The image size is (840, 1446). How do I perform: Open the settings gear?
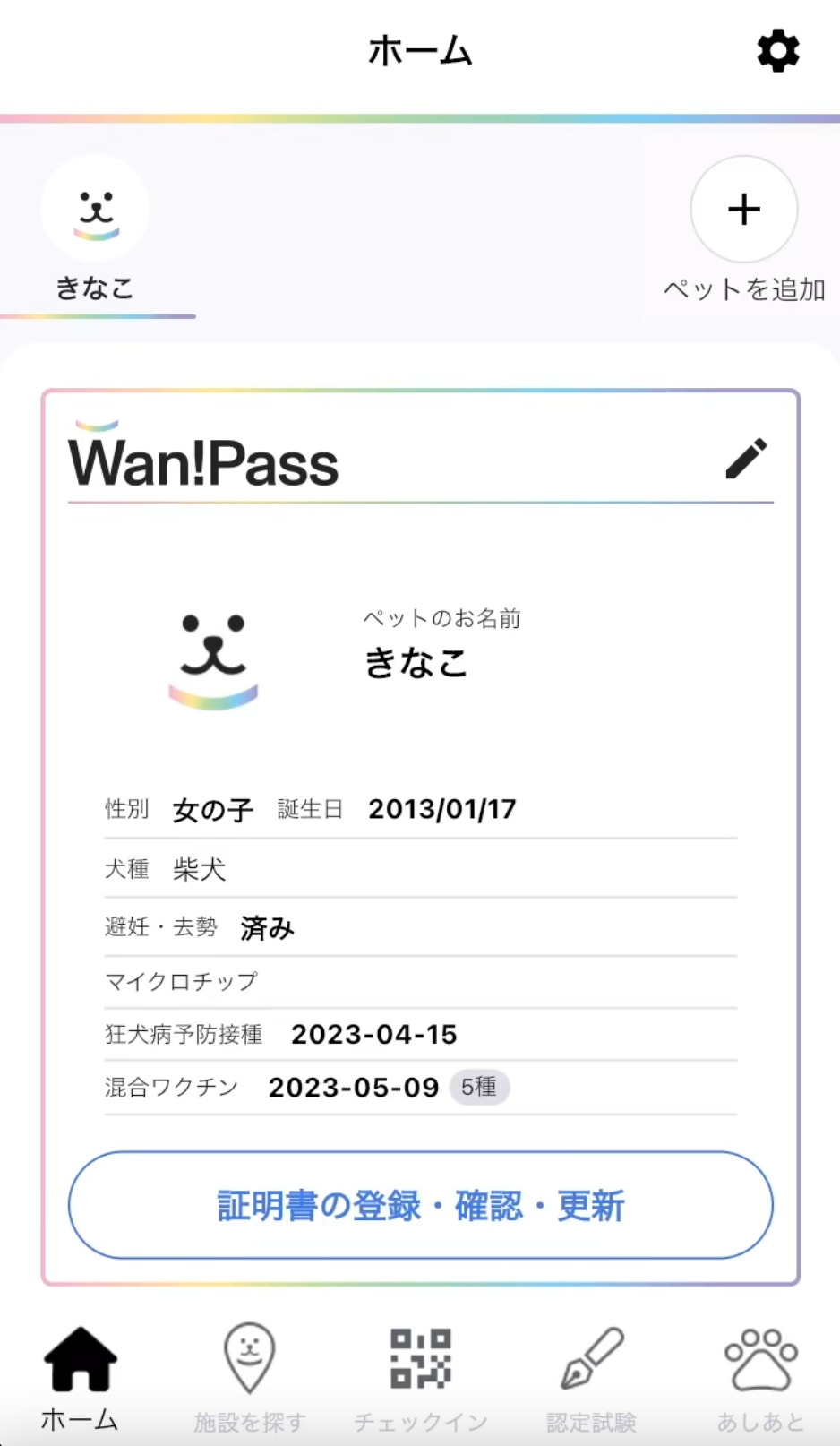click(x=777, y=51)
